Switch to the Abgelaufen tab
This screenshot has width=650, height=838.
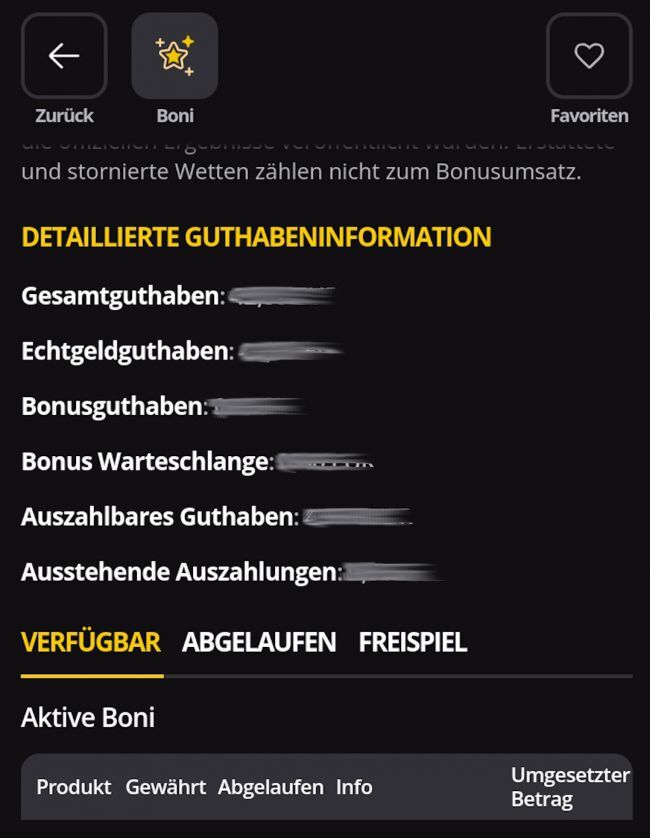click(259, 642)
